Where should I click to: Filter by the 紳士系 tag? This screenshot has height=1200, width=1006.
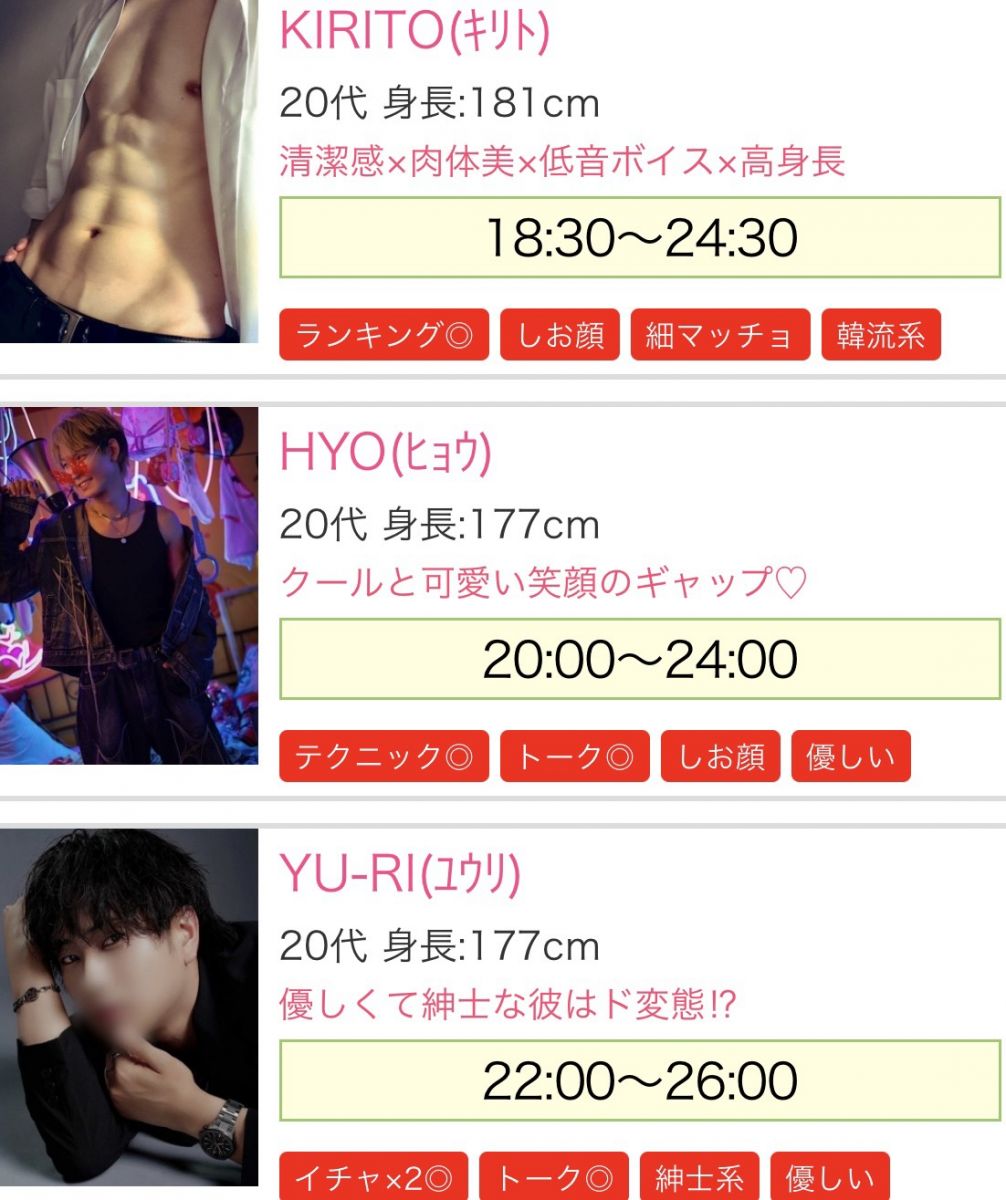tap(699, 1178)
